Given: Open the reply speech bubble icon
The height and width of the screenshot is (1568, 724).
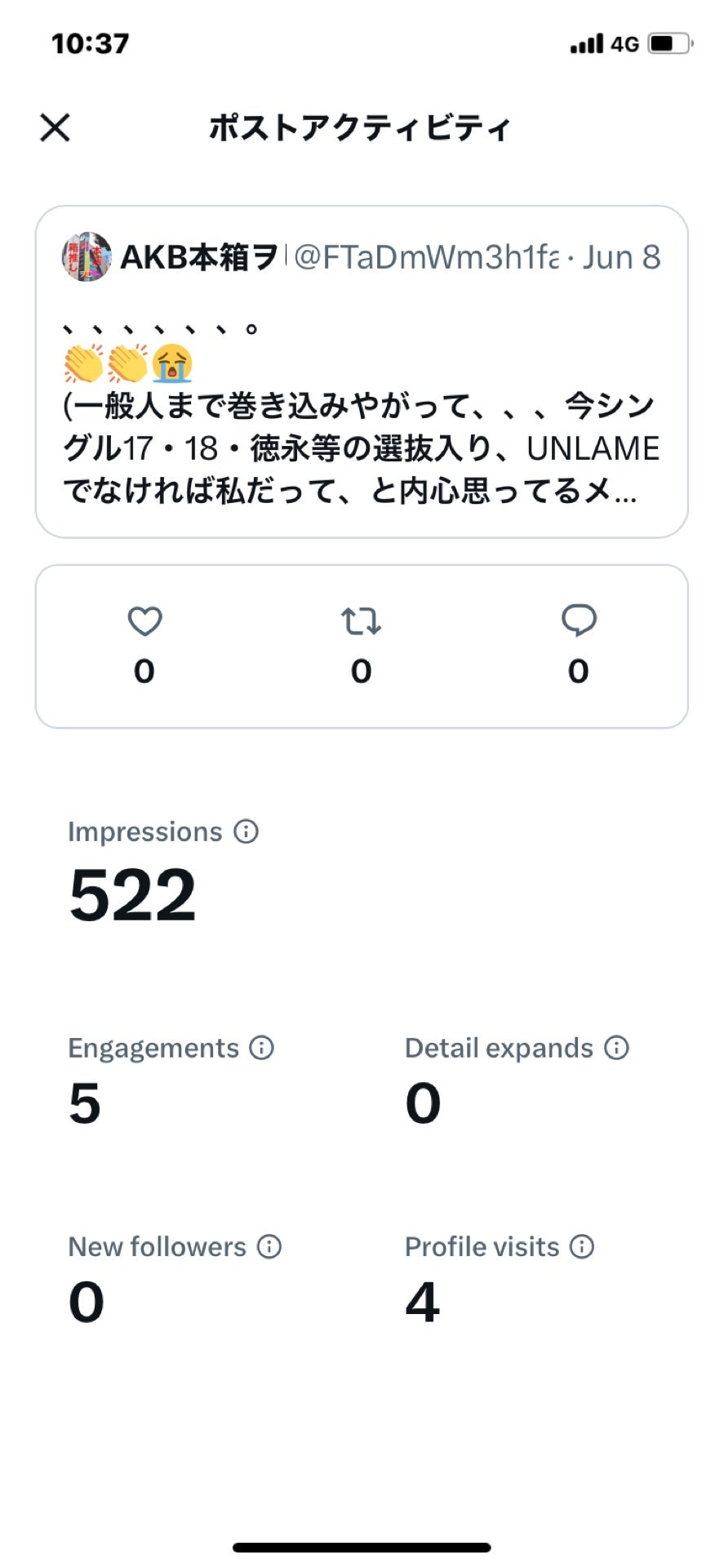Looking at the screenshot, I should pyautogui.click(x=580, y=622).
